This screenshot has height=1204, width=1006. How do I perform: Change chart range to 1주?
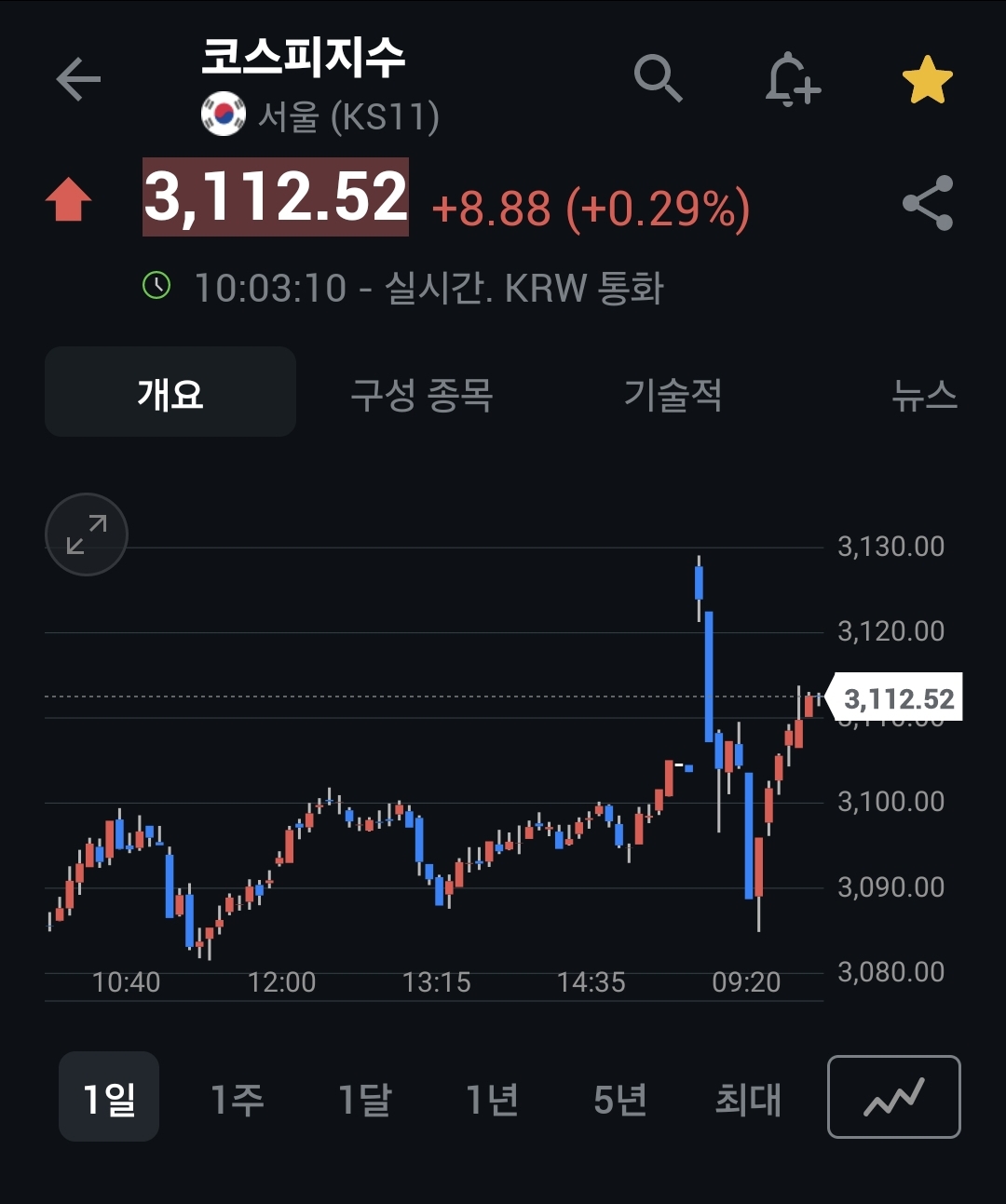point(237,1099)
